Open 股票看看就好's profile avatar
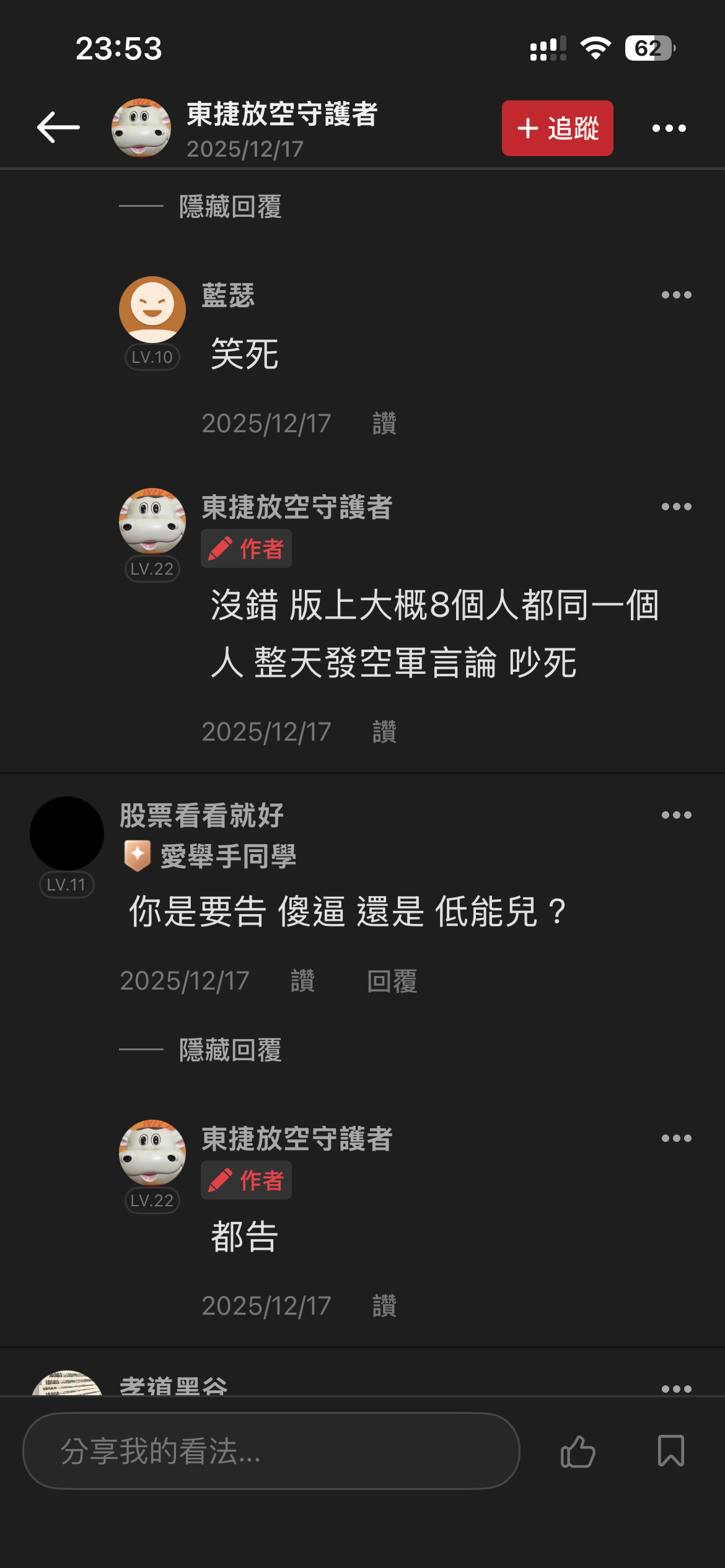This screenshot has width=725, height=1568. tap(67, 834)
